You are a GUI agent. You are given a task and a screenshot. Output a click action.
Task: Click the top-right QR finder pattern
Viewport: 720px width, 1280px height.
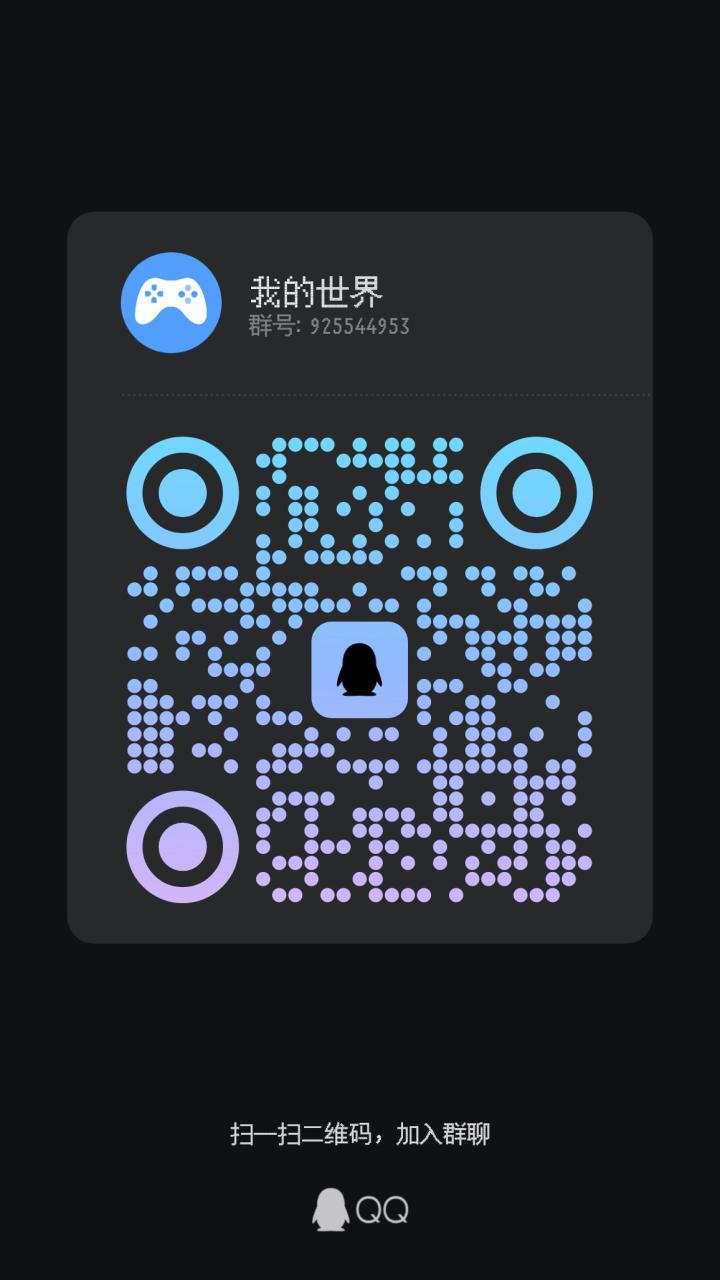coord(537,491)
